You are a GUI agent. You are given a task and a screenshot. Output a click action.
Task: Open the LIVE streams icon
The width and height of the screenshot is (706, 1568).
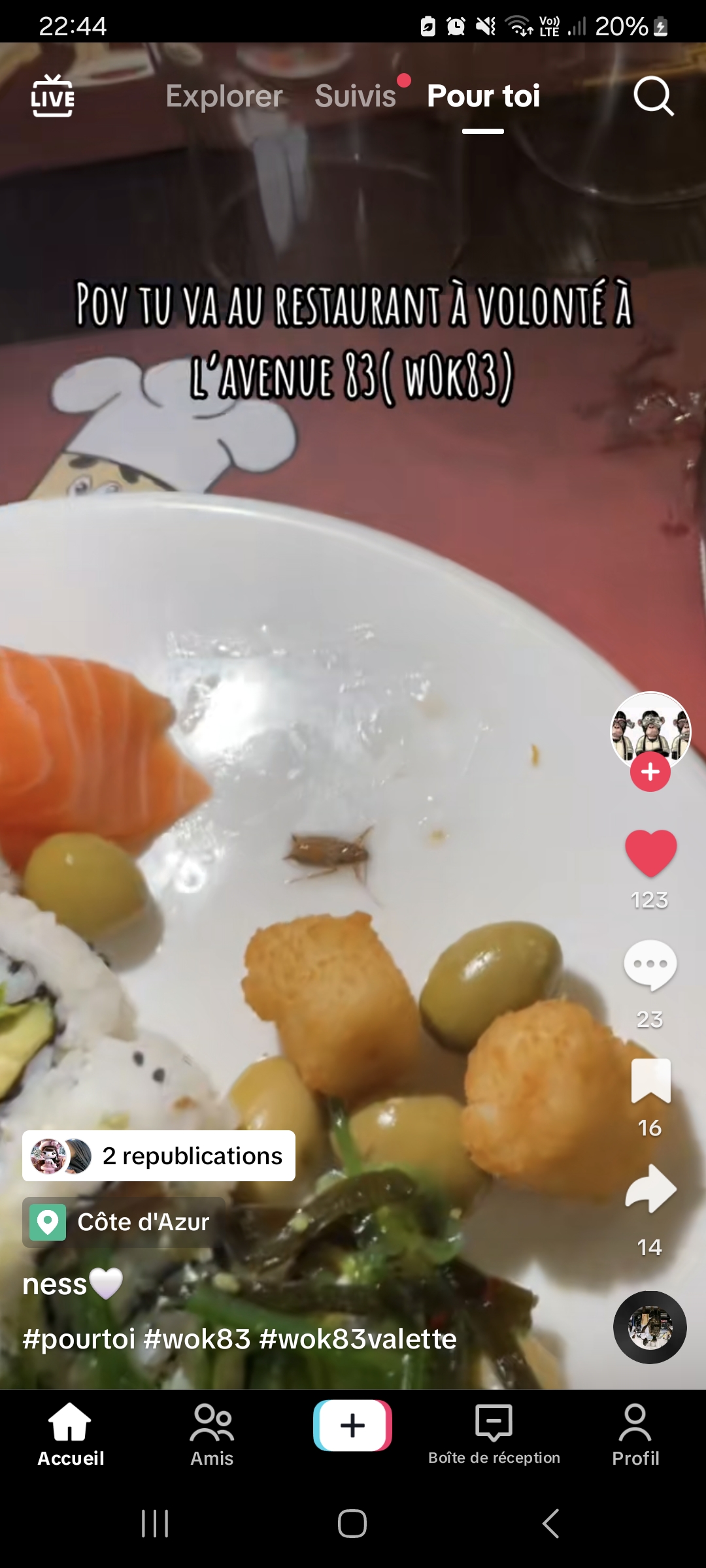click(52, 96)
